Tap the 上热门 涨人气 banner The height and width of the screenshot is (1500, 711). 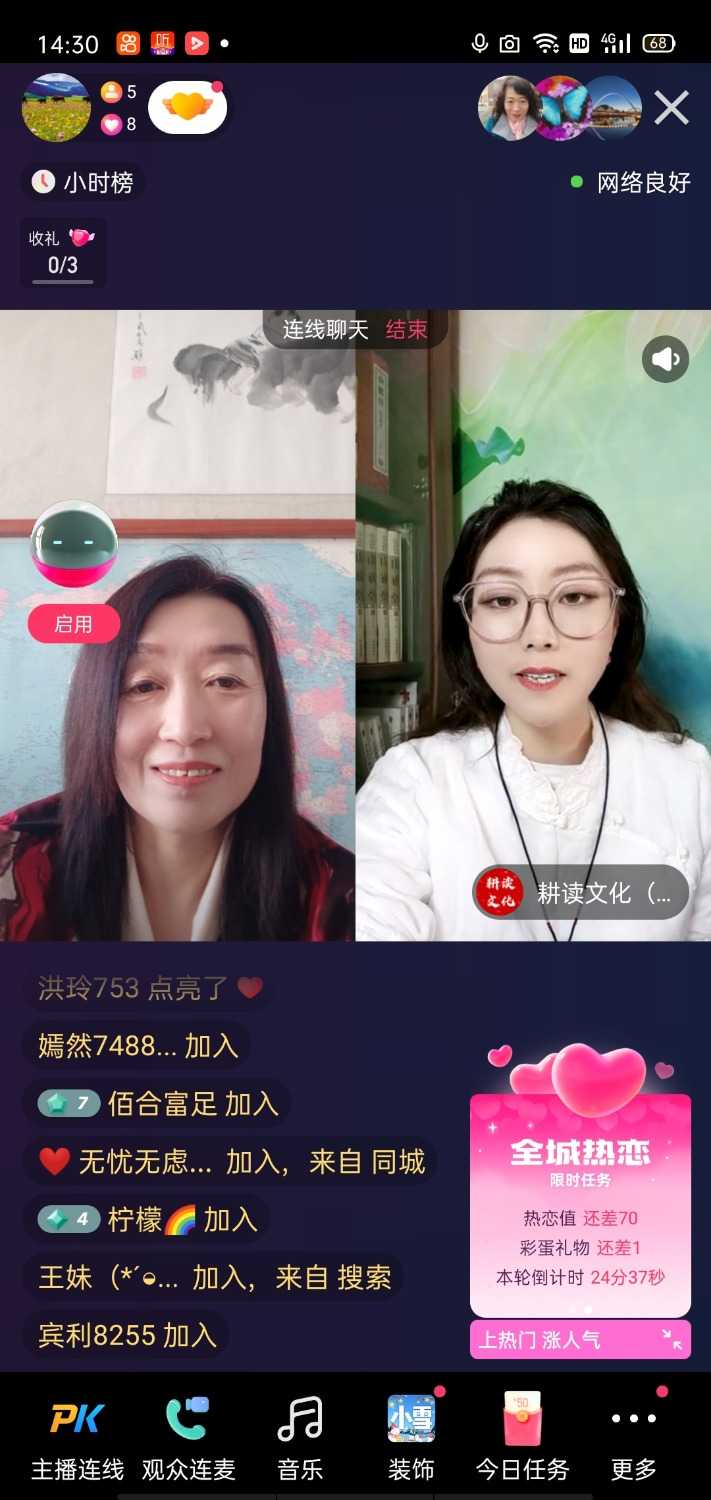(580, 1340)
